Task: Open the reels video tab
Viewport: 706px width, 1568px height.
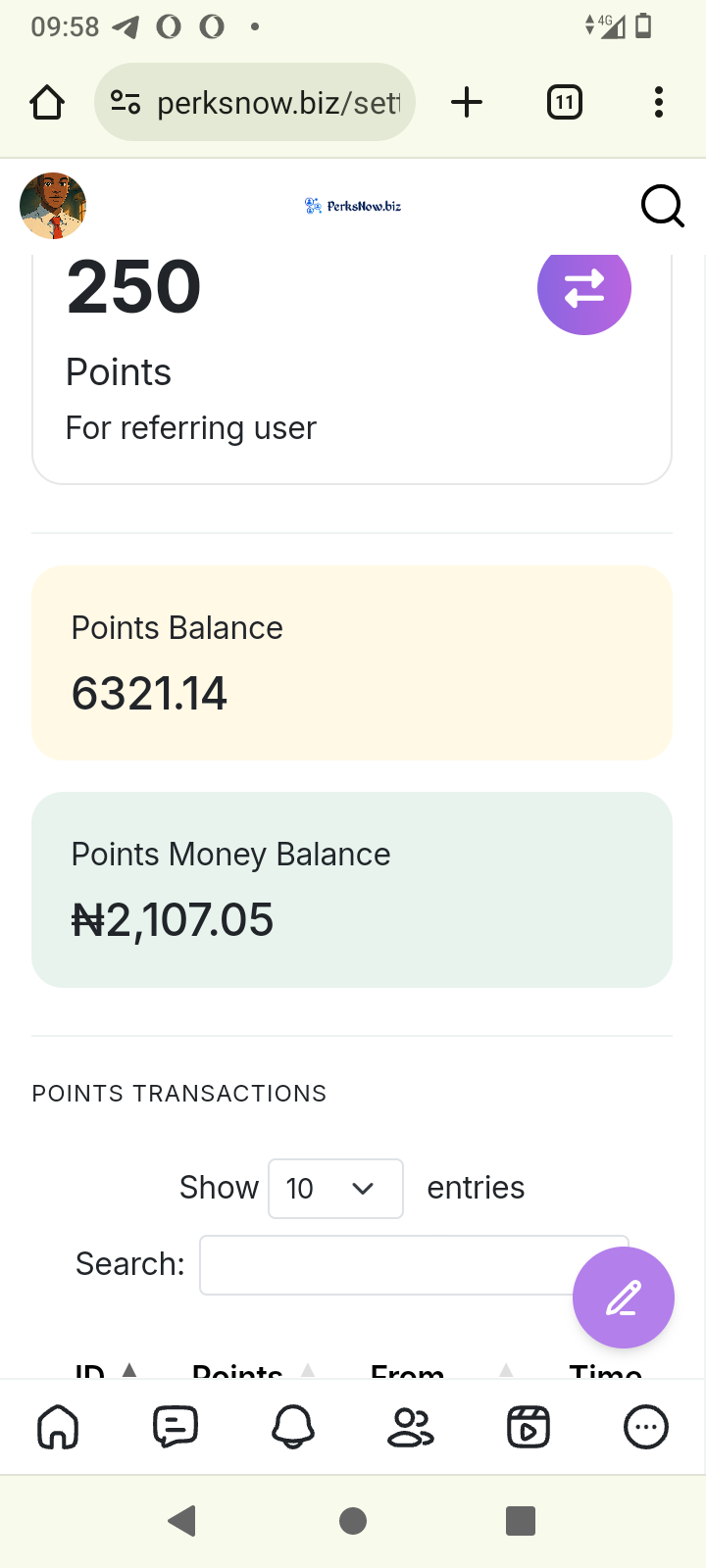Action: tap(529, 1427)
